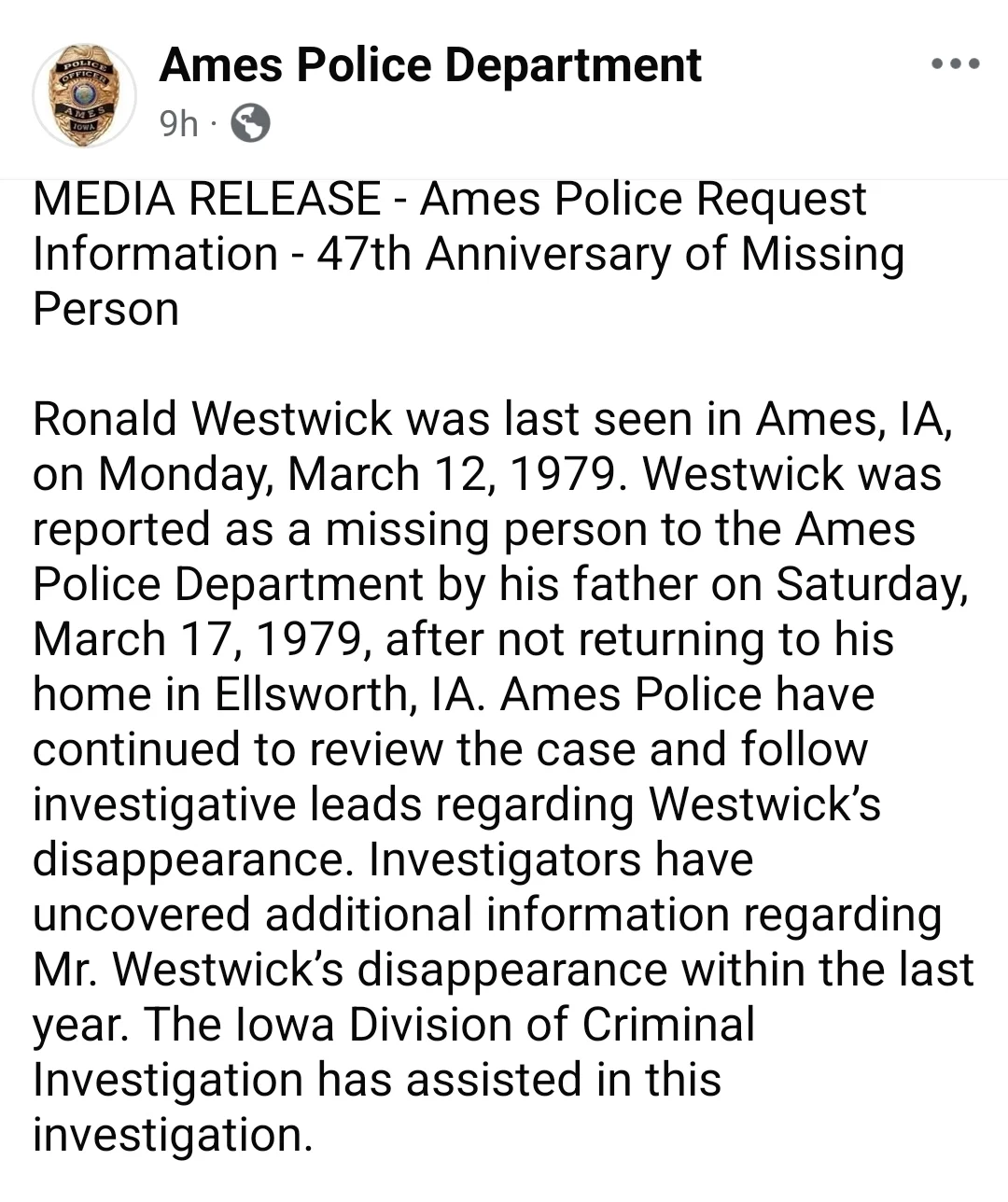The image size is (1008, 1202).
Task: Tap the public audience globe icon
Action: (250, 123)
